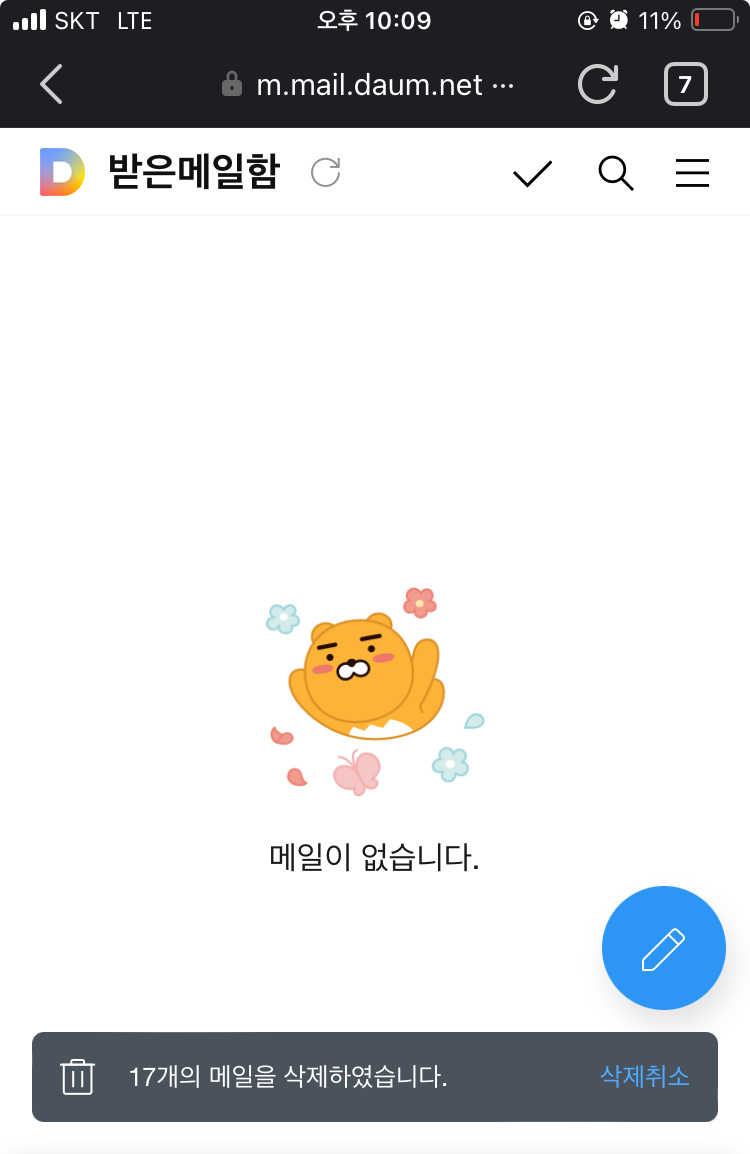Search mail with the magnifier icon
The height and width of the screenshot is (1154, 750).
[615, 174]
